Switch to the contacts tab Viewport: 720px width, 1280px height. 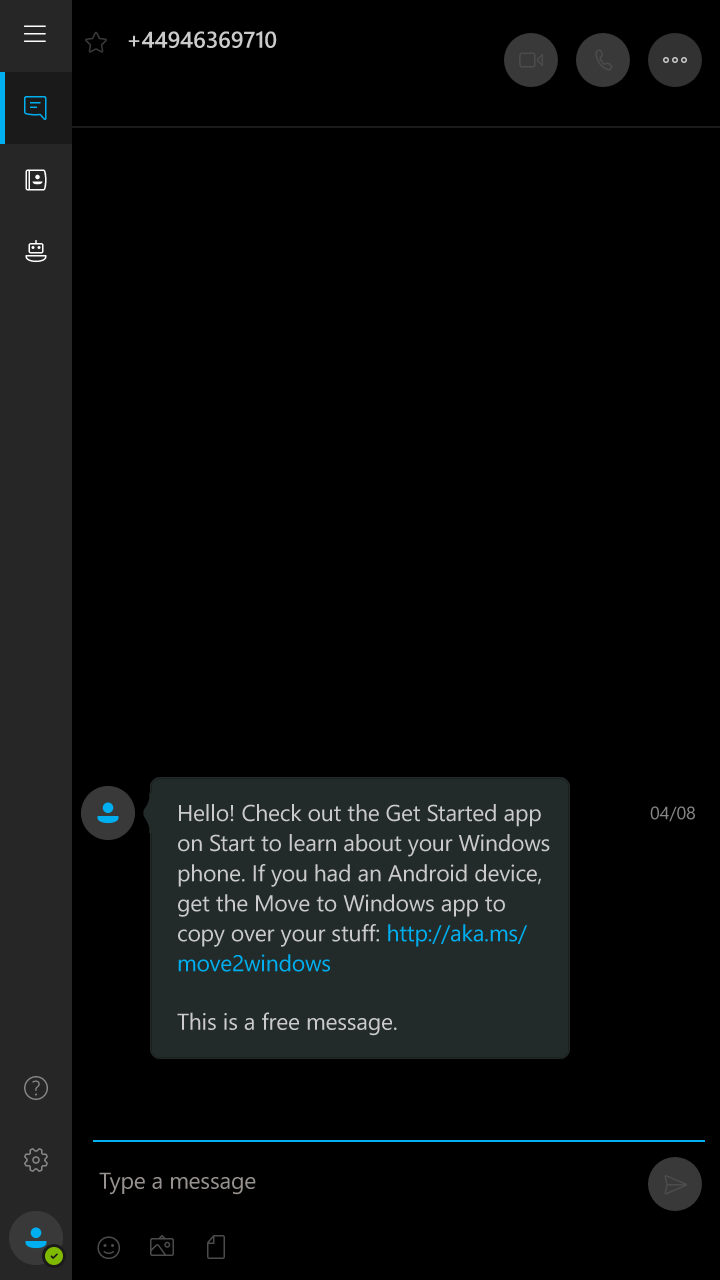[36, 180]
